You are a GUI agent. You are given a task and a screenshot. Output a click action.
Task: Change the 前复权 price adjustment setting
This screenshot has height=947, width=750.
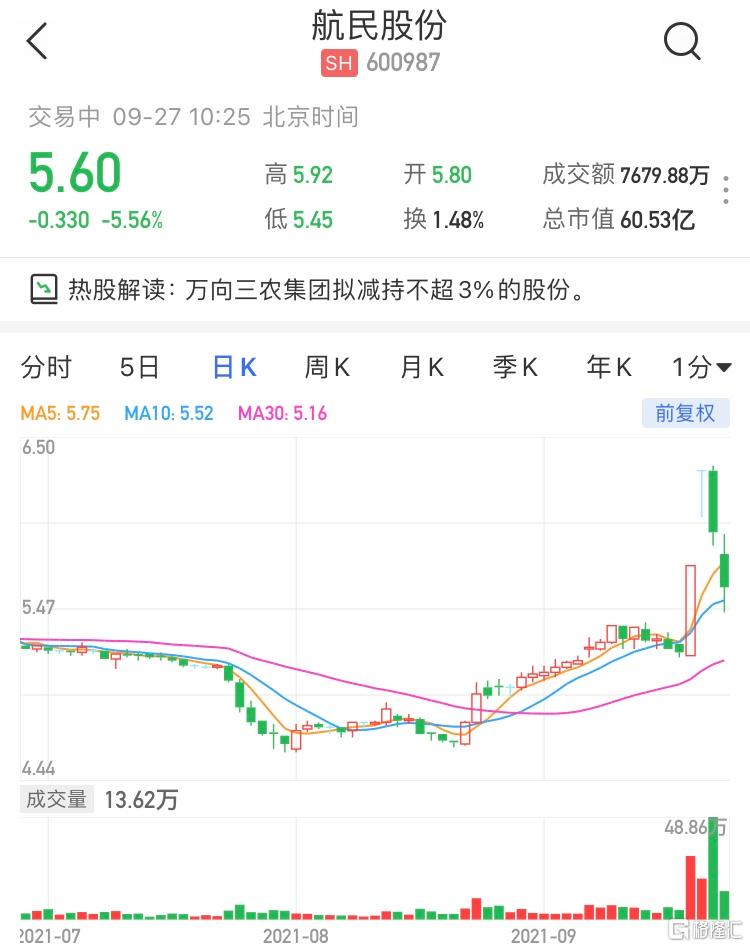click(685, 413)
